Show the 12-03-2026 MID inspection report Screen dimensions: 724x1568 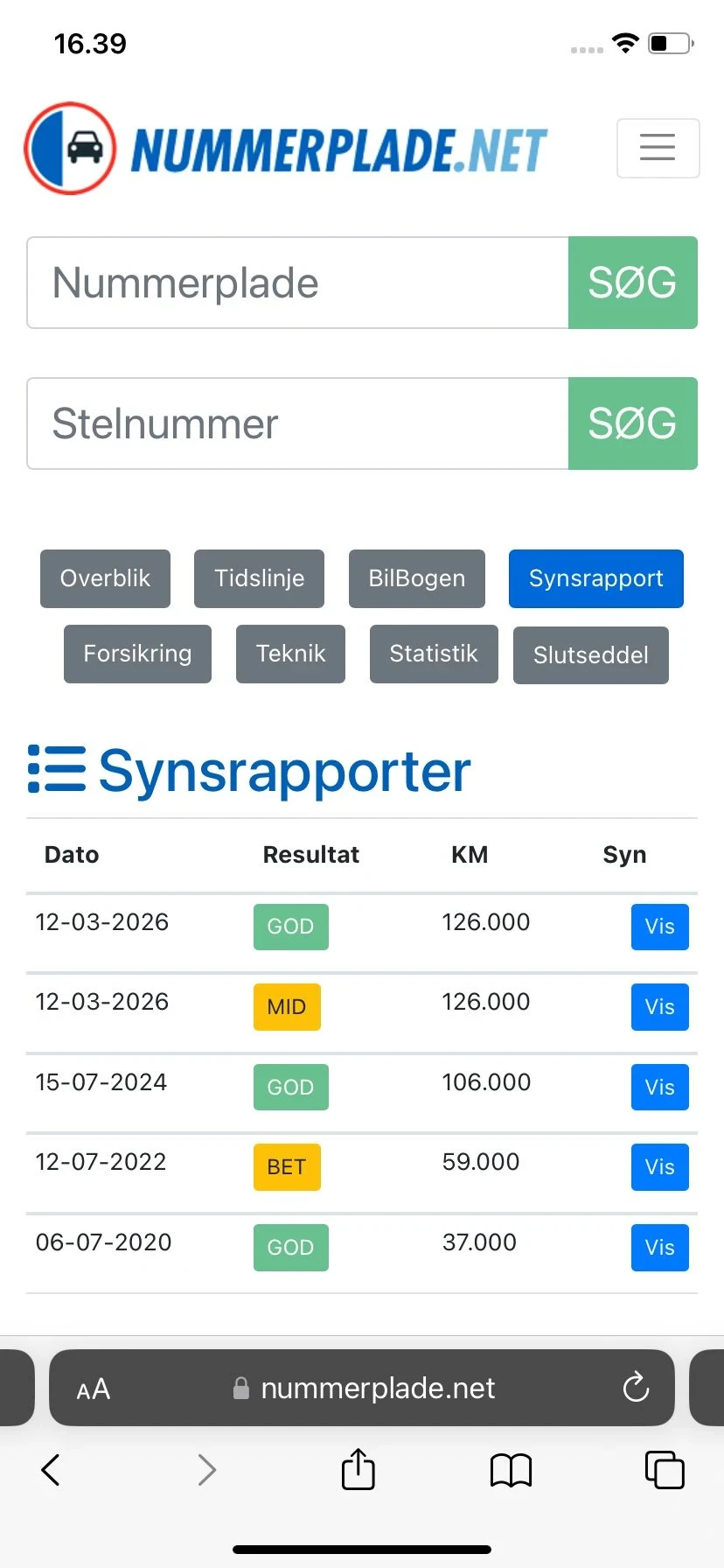(x=659, y=1007)
